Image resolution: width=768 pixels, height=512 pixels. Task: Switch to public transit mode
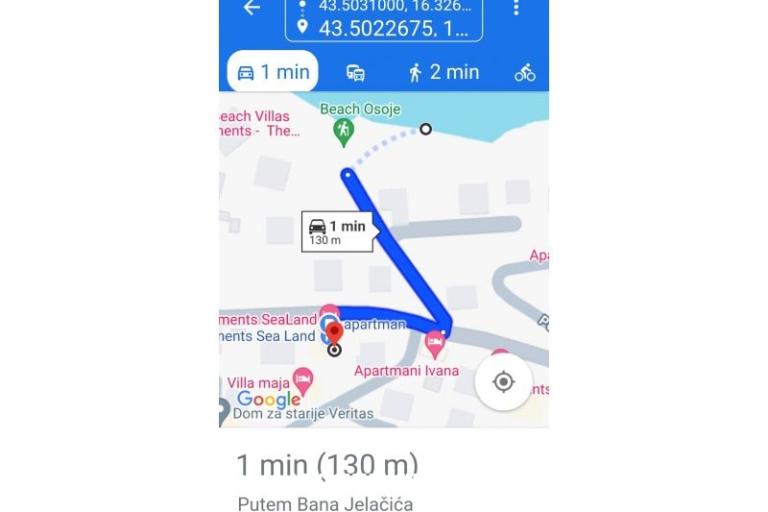tap(355, 72)
